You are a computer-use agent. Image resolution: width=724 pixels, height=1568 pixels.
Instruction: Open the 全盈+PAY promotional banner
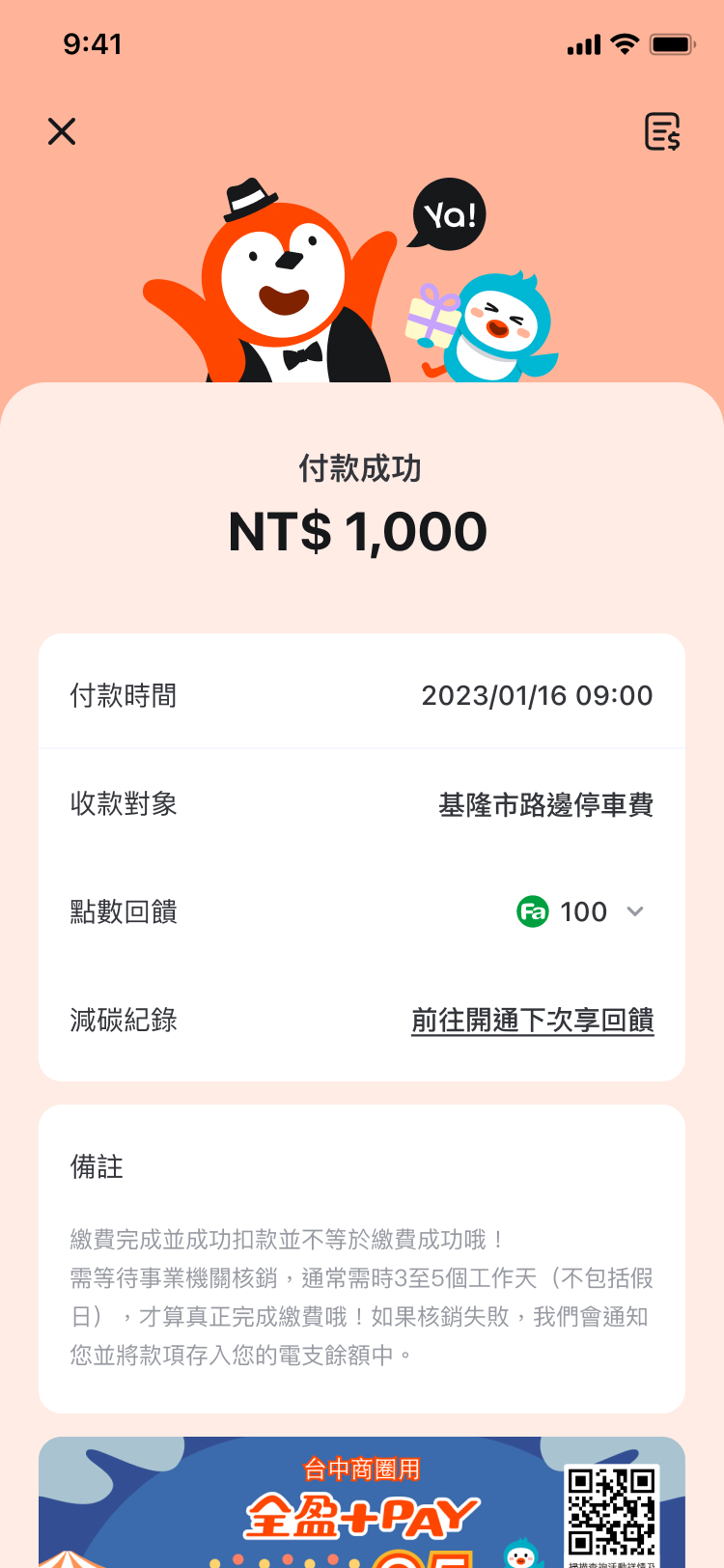(361, 1504)
